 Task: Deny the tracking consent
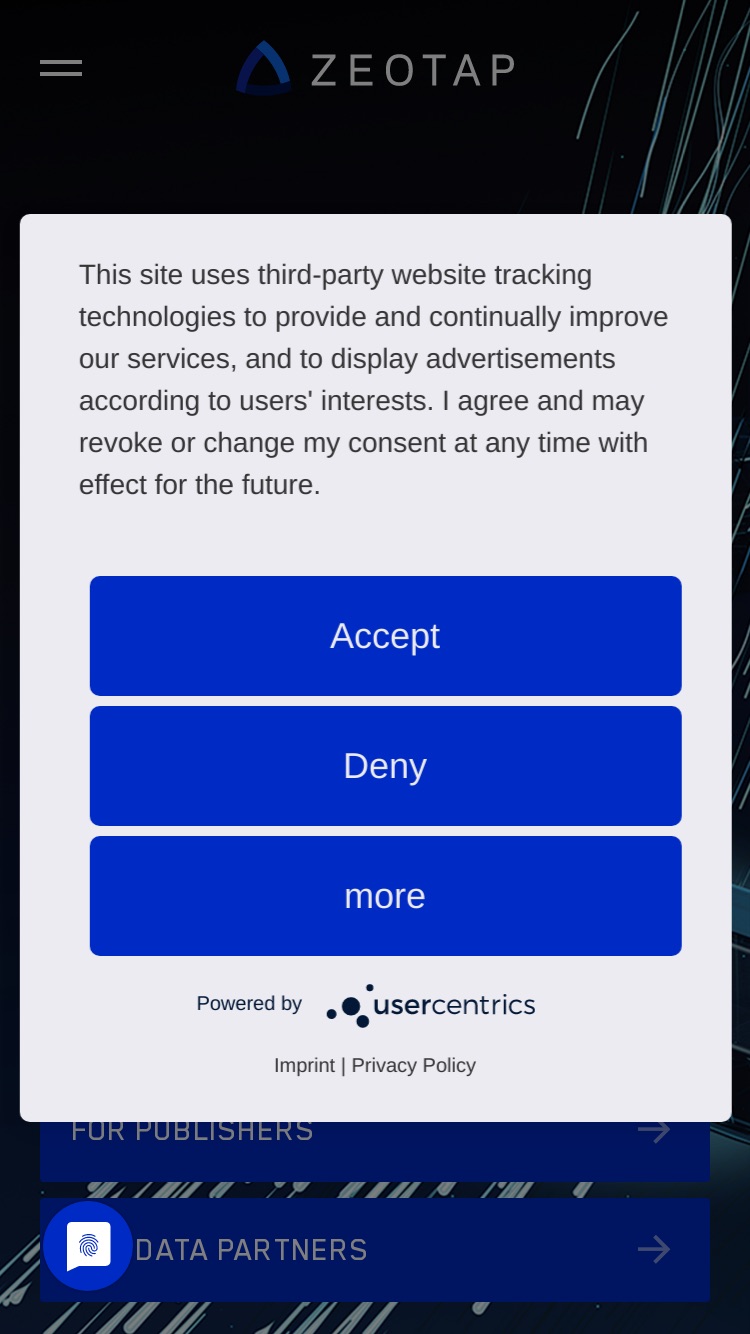(x=385, y=766)
